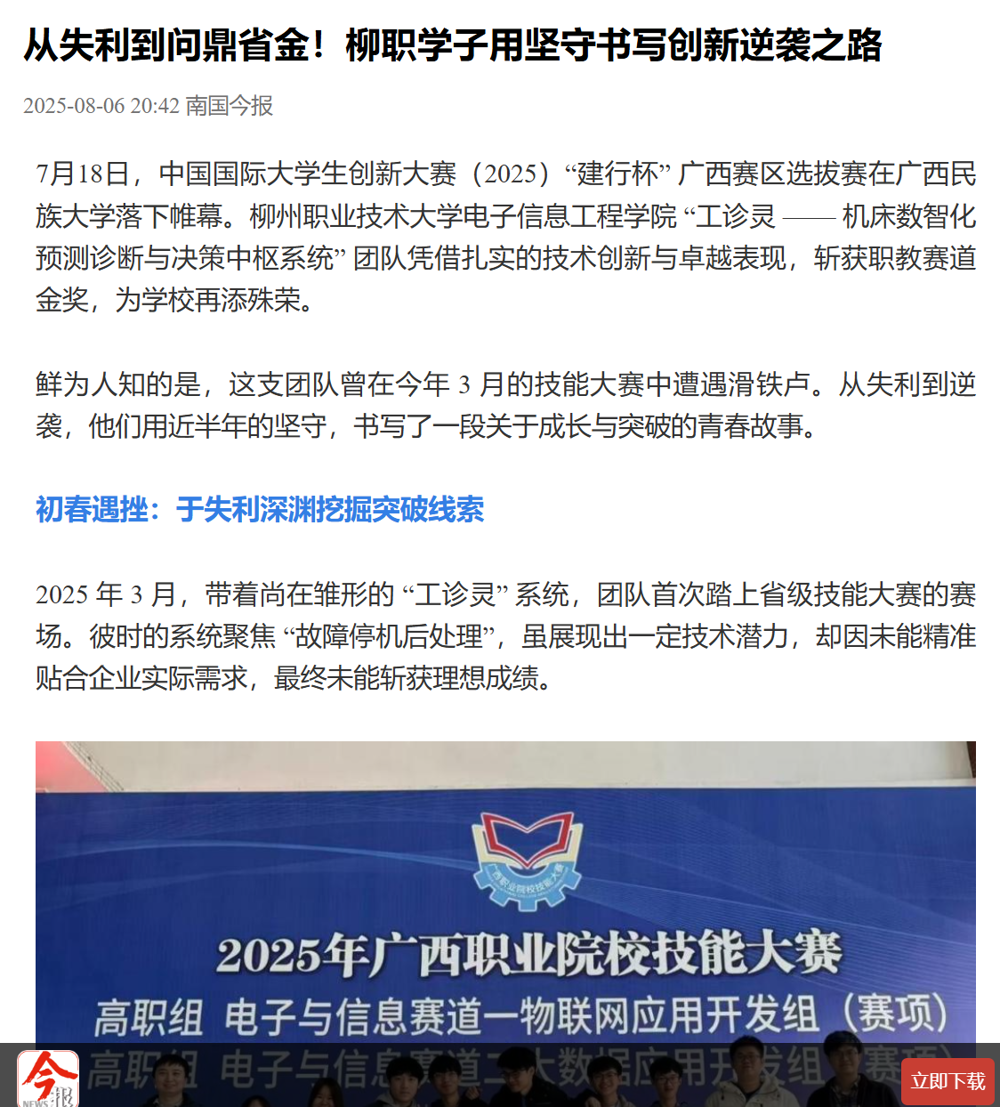The height and width of the screenshot is (1107, 1000).
Task: Tap the 立即下载 download button
Action: (x=947, y=1081)
